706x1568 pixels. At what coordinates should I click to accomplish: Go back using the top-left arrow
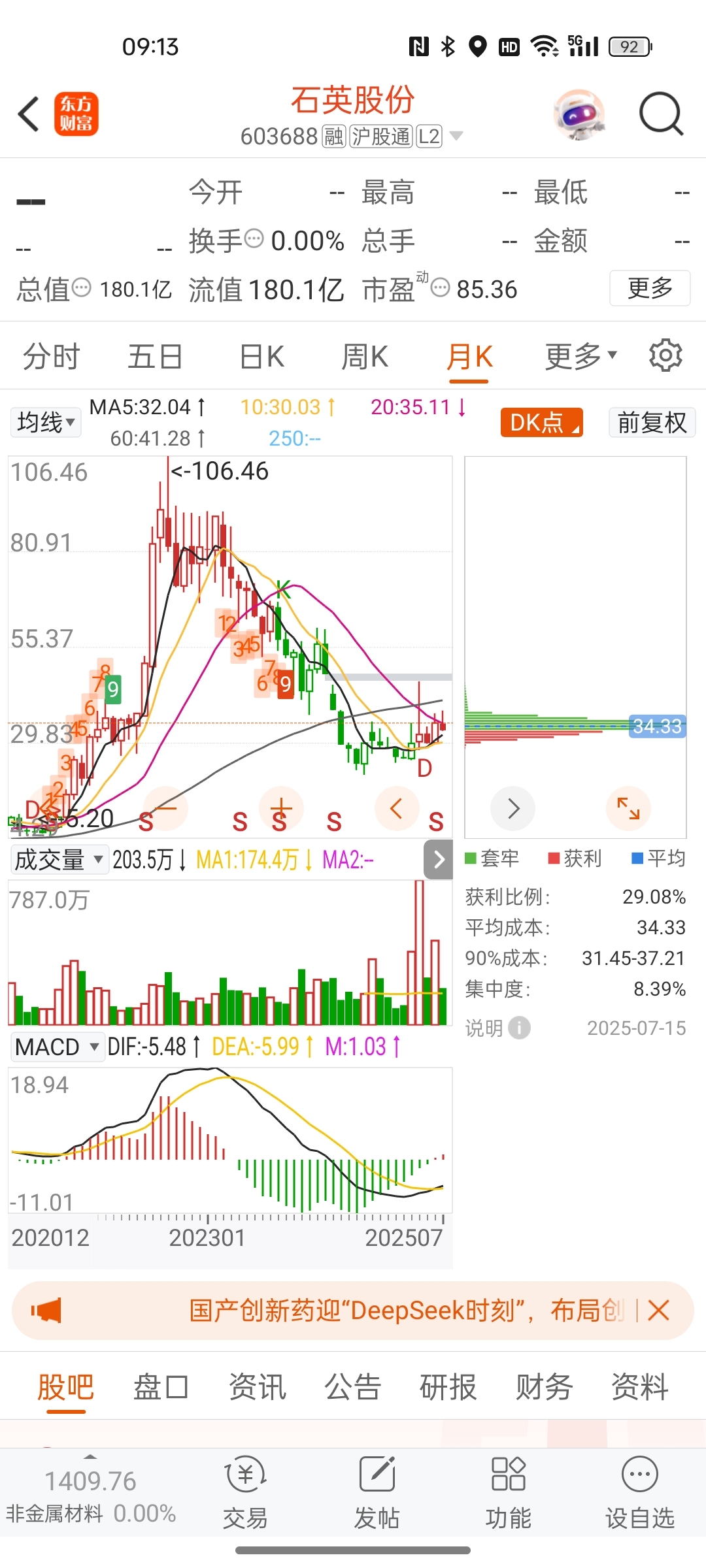point(29,114)
